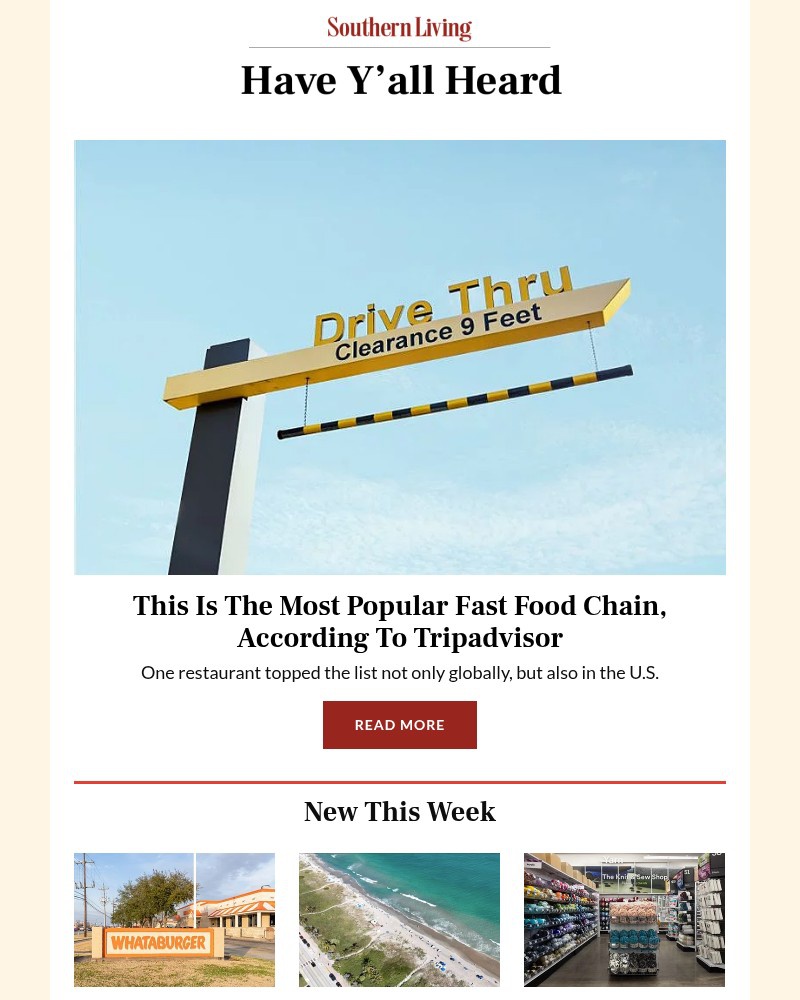Screen dimensions: 800x1000
Task: Select the subheadline about topping the list globally
Action: click(x=400, y=672)
